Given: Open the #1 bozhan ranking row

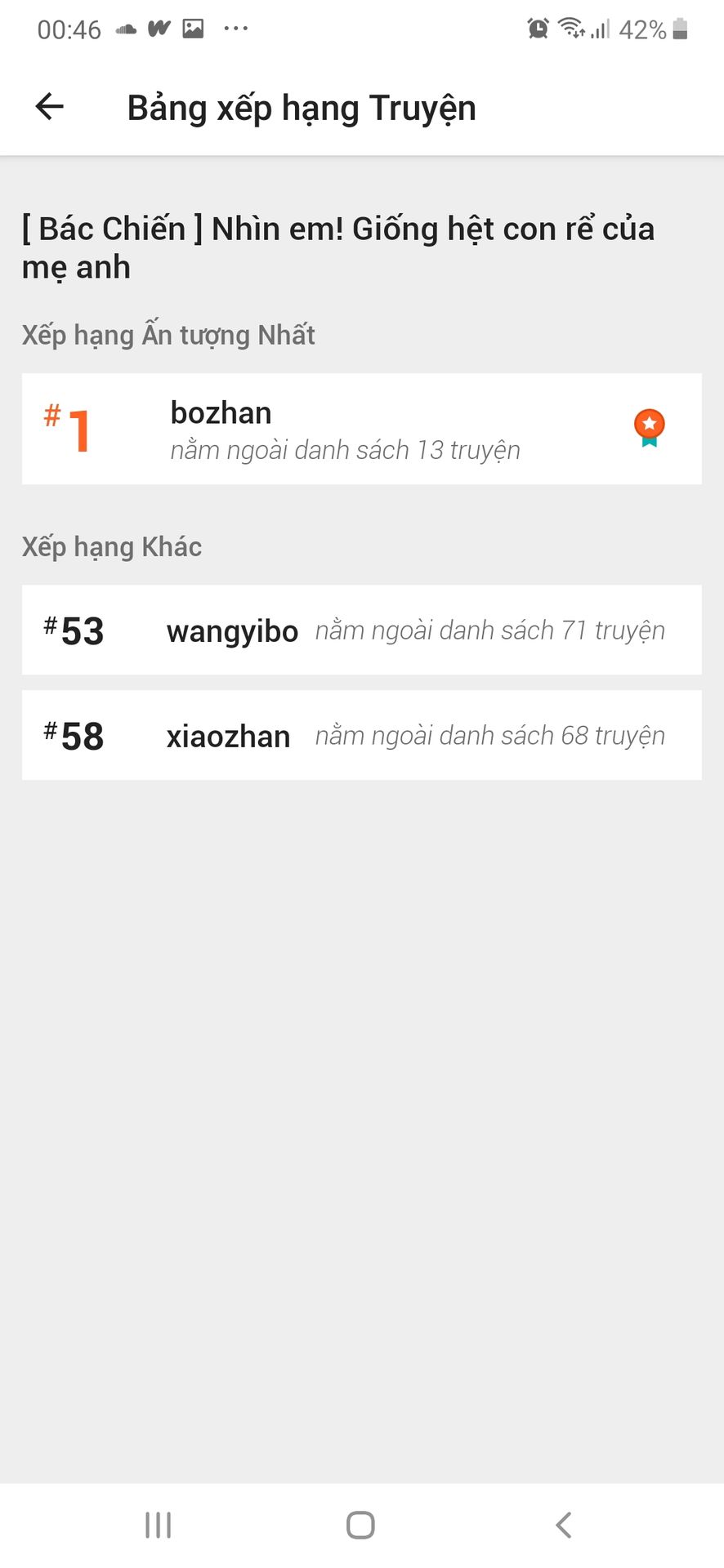Looking at the screenshot, I should [x=361, y=429].
